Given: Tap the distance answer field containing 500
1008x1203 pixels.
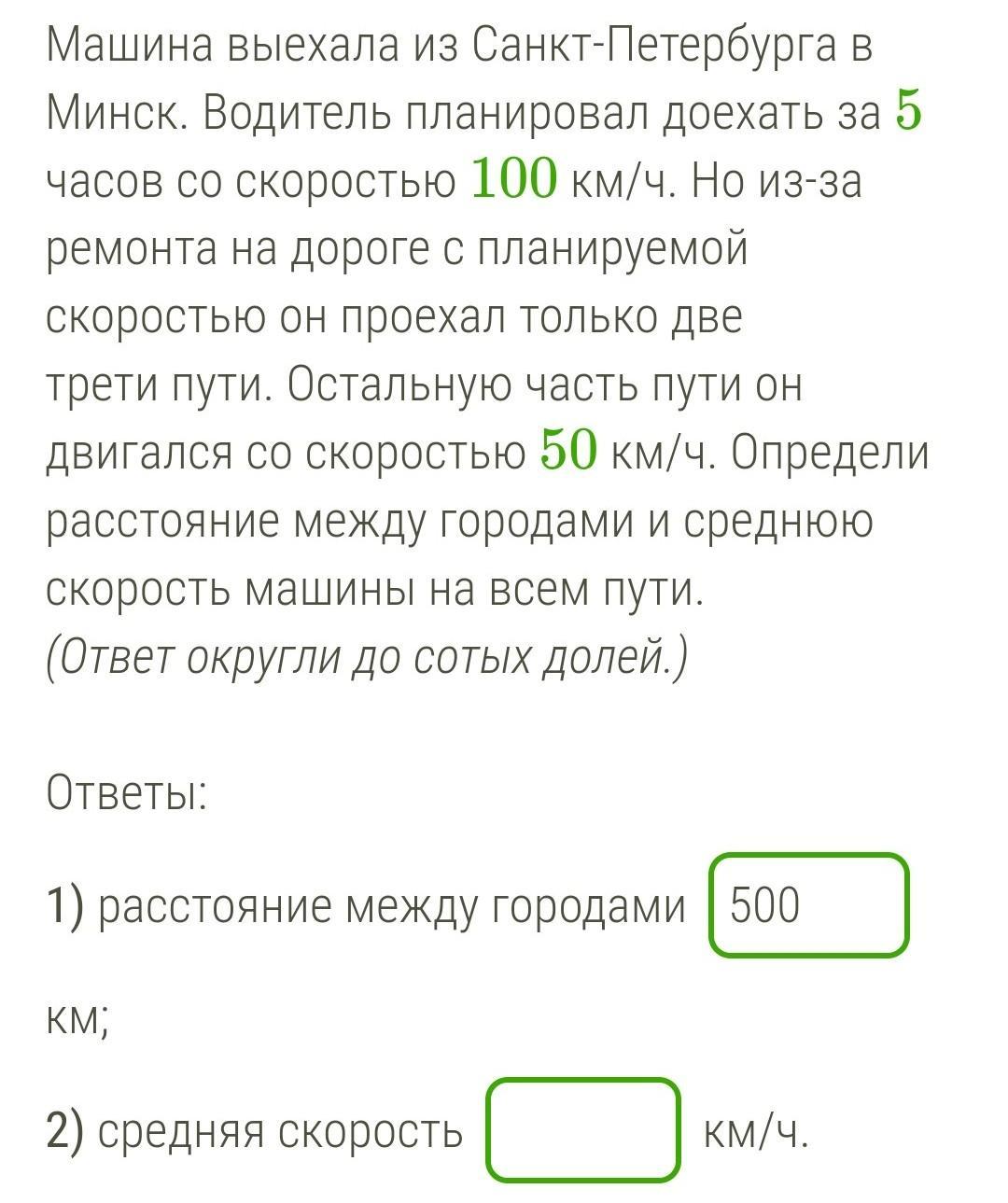Looking at the screenshot, I should click(x=809, y=905).
